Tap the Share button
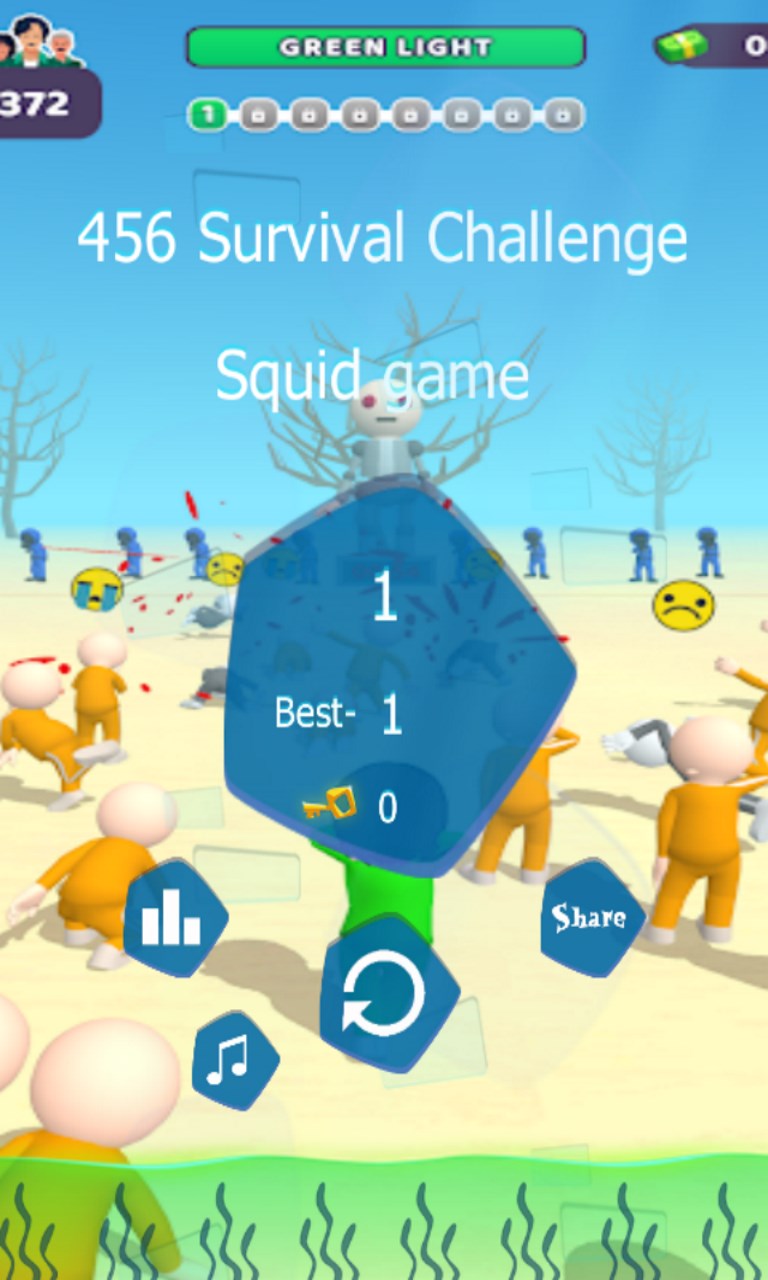Image resolution: width=768 pixels, height=1280 pixels. 590,917
